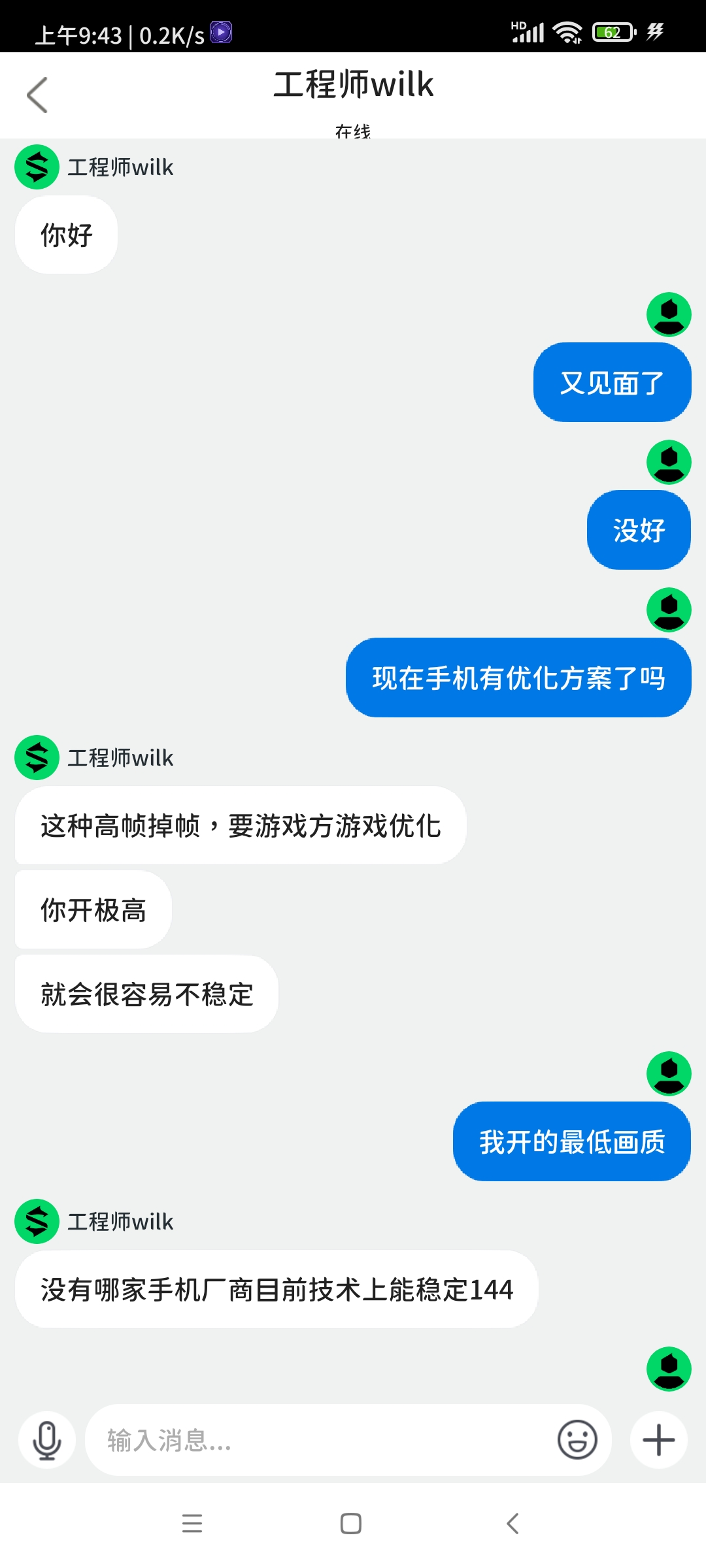Screen dimensions: 706x1568
Task: Open the plus attachment menu
Action: 658,1440
